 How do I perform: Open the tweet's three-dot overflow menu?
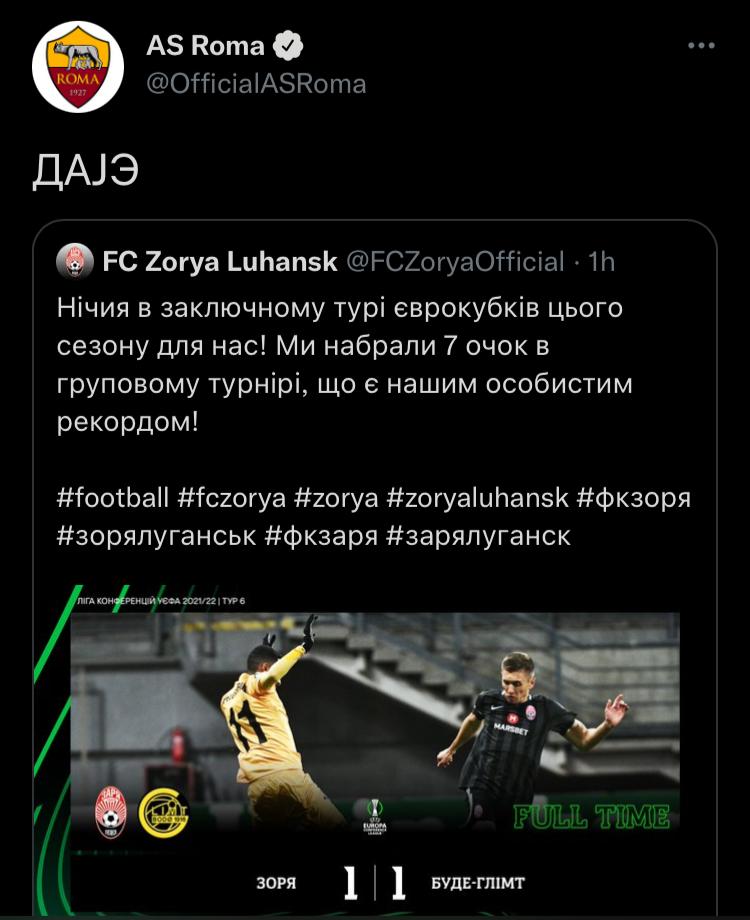701,46
